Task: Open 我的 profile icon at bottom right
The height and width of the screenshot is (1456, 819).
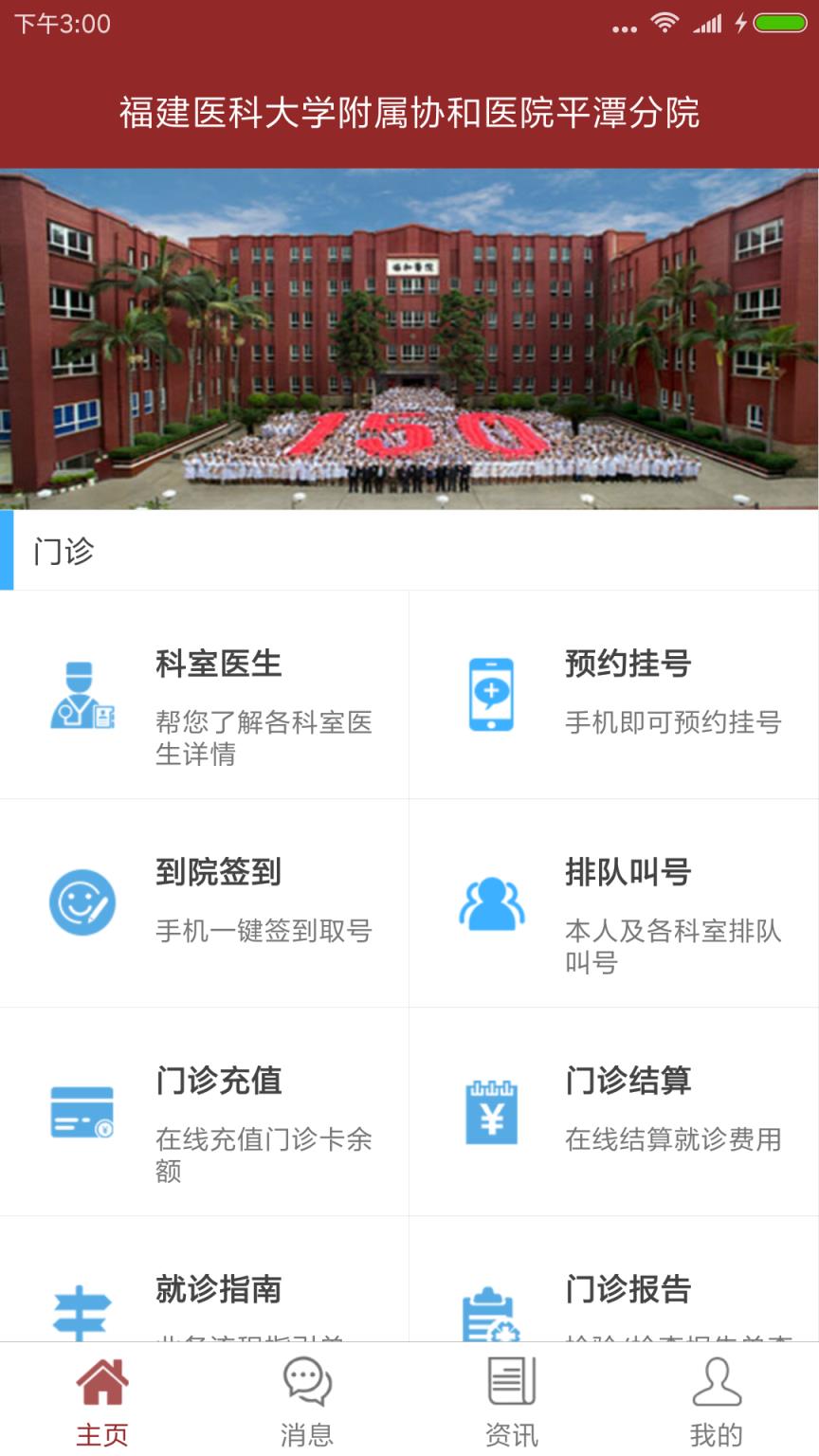Action: point(716,1392)
